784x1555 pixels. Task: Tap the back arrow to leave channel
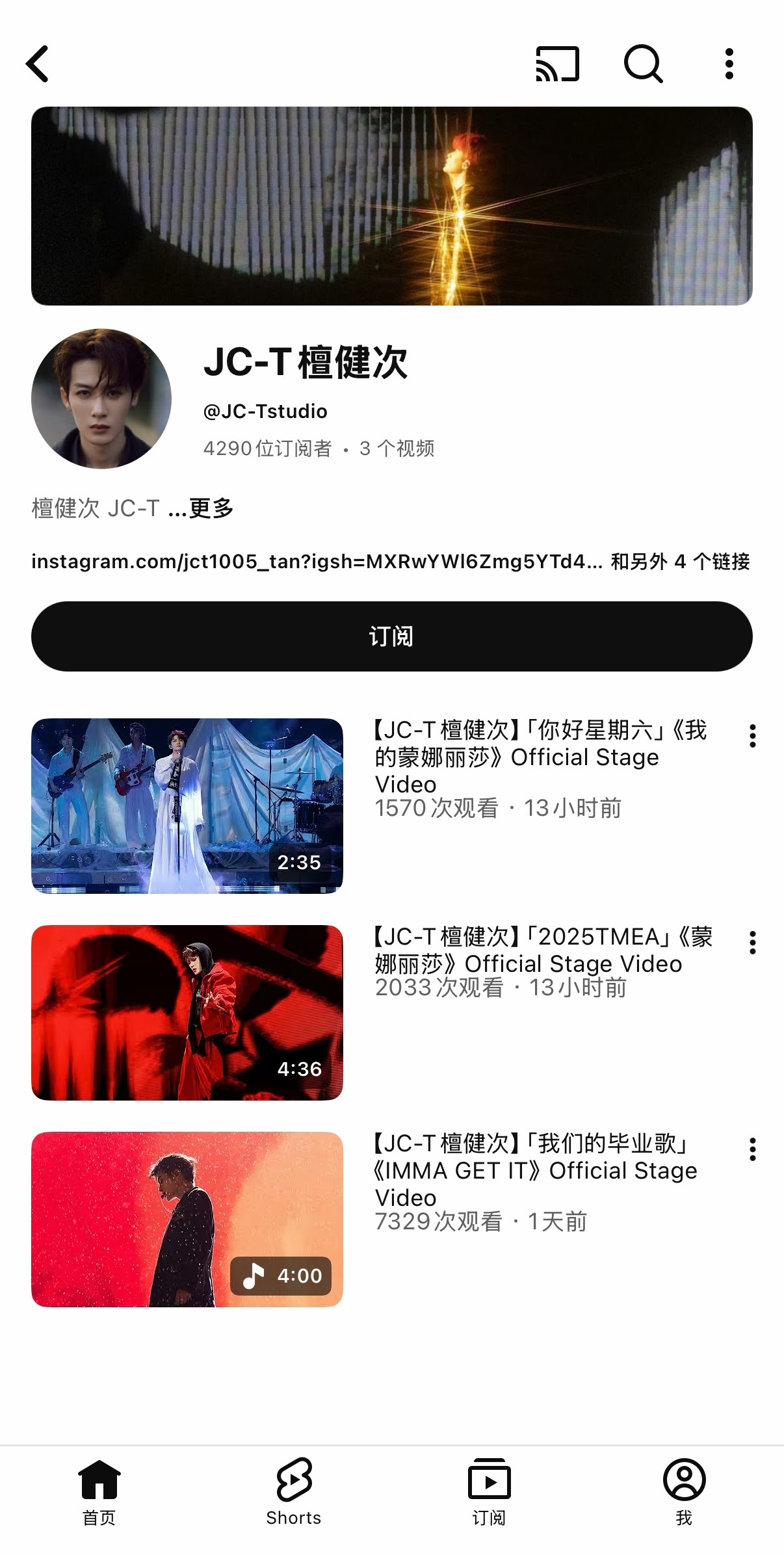(x=37, y=64)
